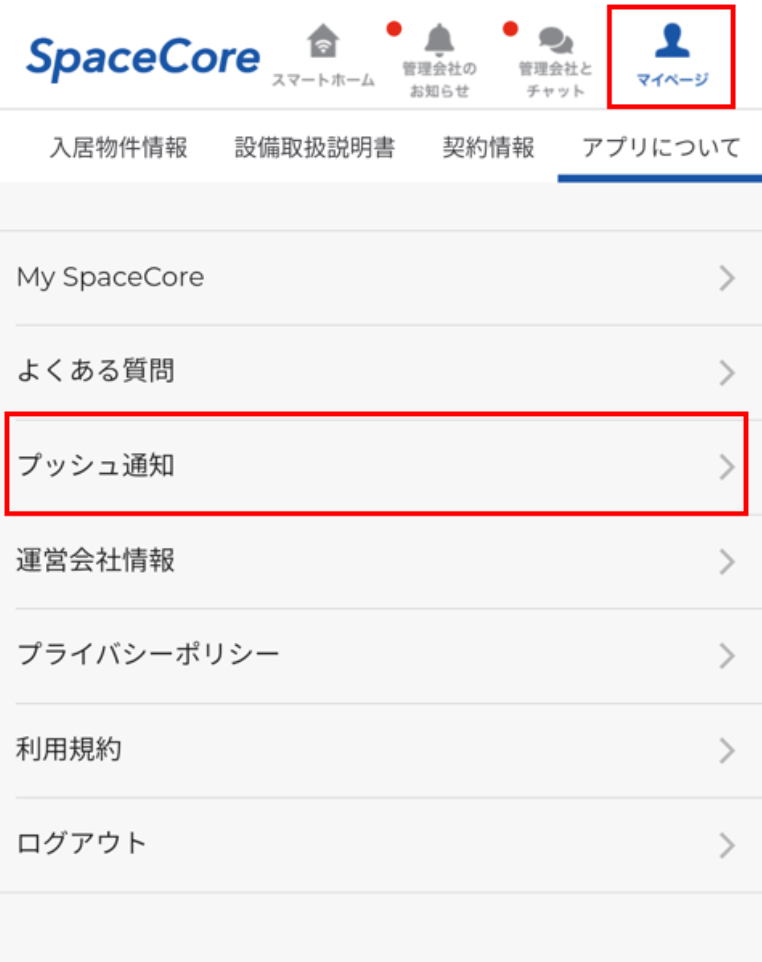This screenshot has width=762, height=962.
Task: Open プッシュ通知 settings
Action: (x=380, y=466)
